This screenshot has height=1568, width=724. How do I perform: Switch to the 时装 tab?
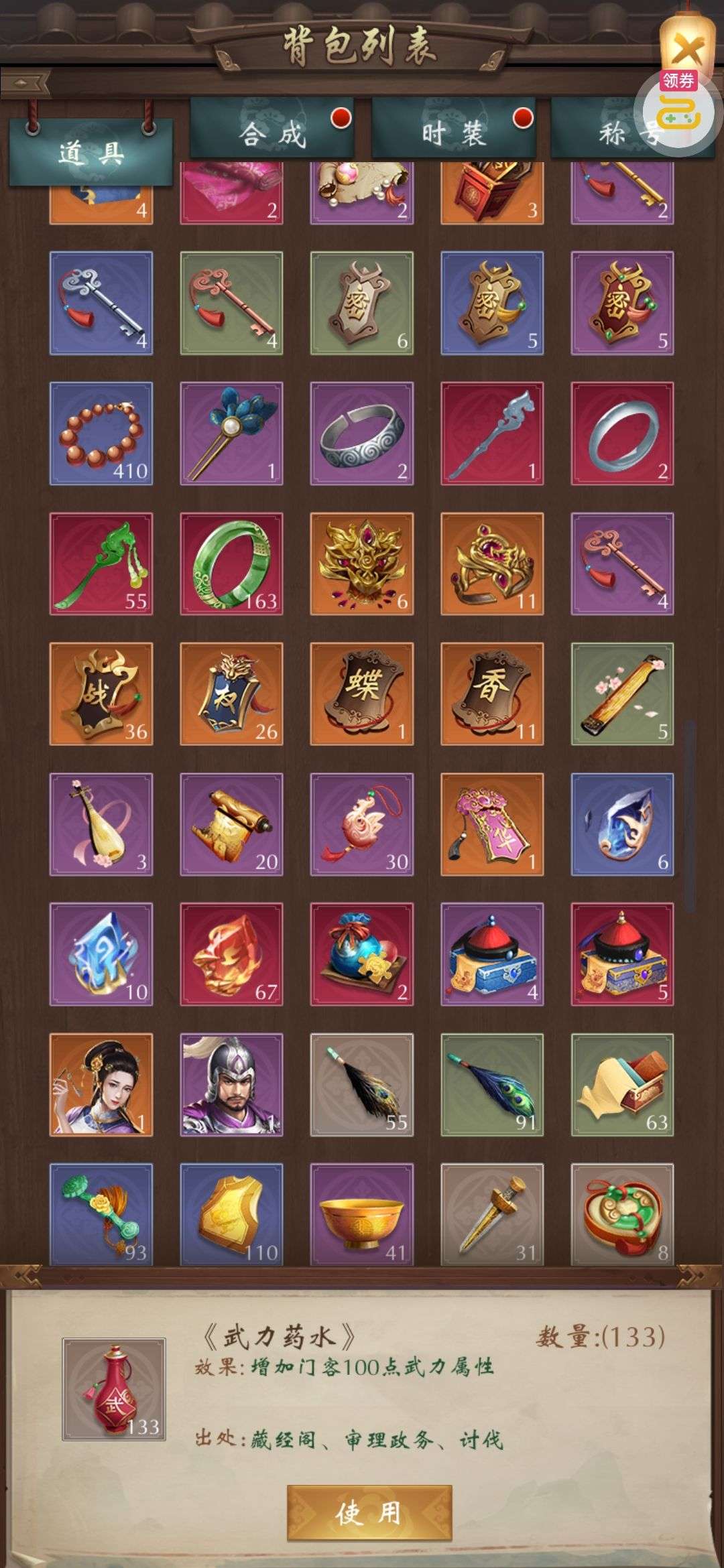pyautogui.click(x=453, y=133)
